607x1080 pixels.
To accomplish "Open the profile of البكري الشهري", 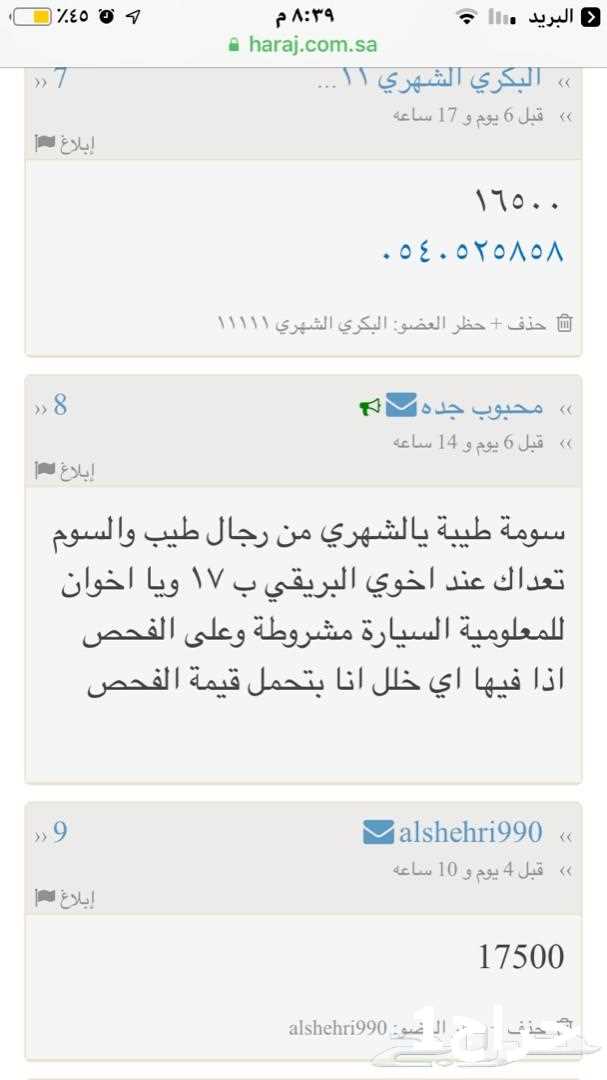I will coord(429,79).
